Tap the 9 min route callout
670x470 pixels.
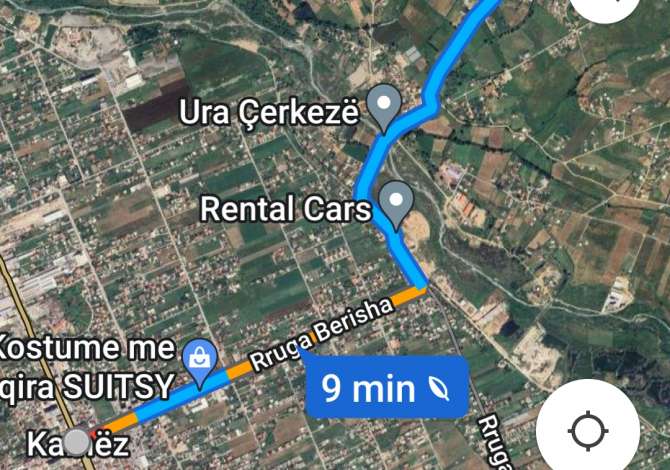click(385, 387)
